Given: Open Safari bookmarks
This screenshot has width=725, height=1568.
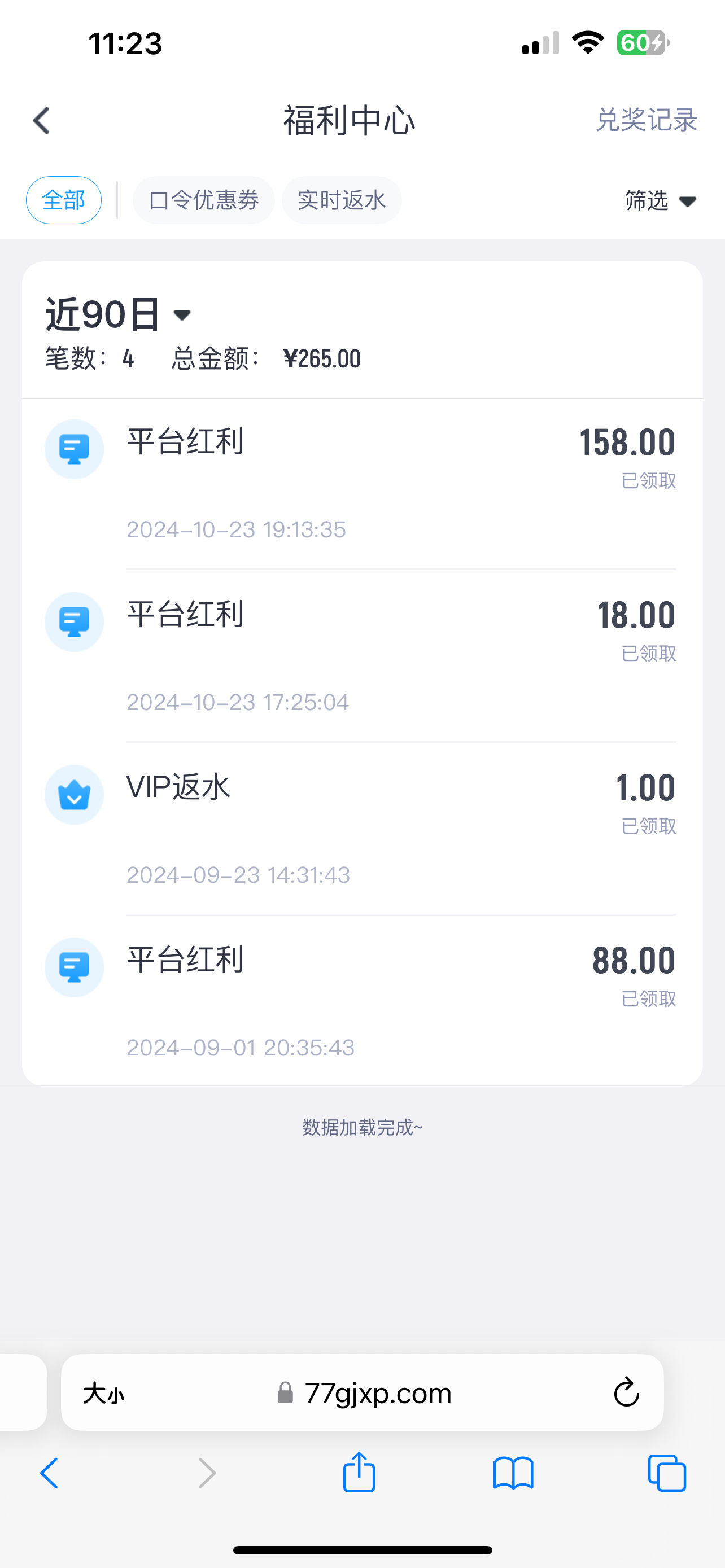Looking at the screenshot, I should (x=513, y=1474).
